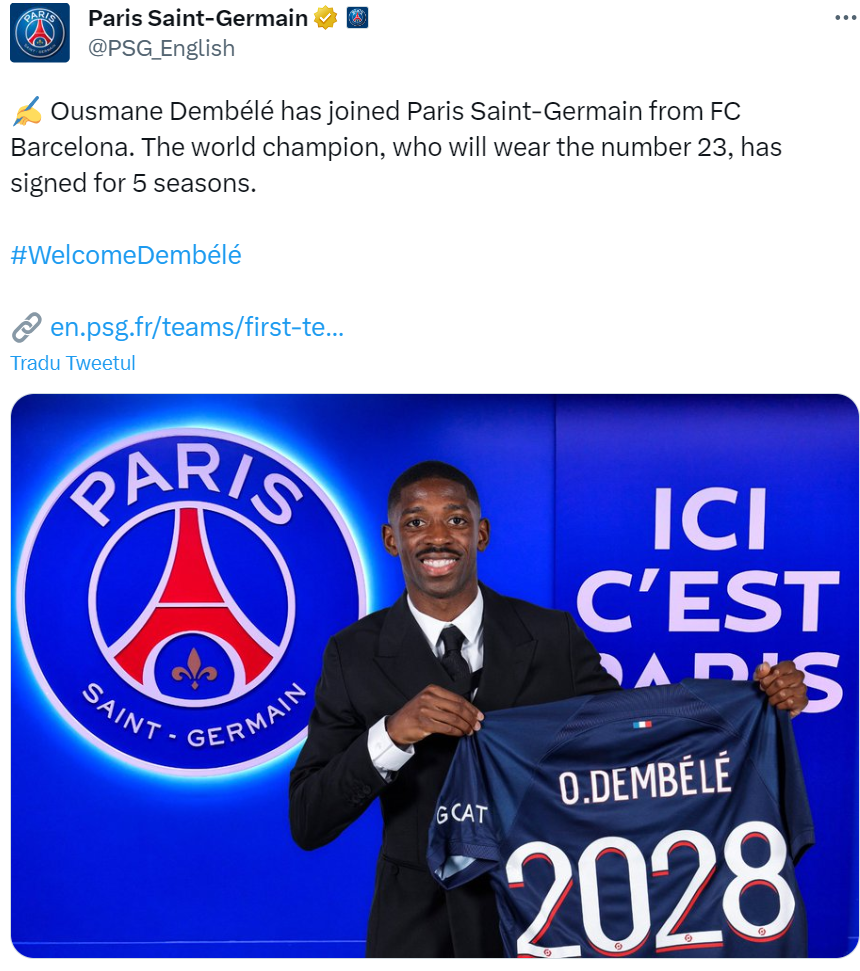860x971 pixels.
Task: Open the attached Dembélé signing photo
Action: (x=434, y=675)
